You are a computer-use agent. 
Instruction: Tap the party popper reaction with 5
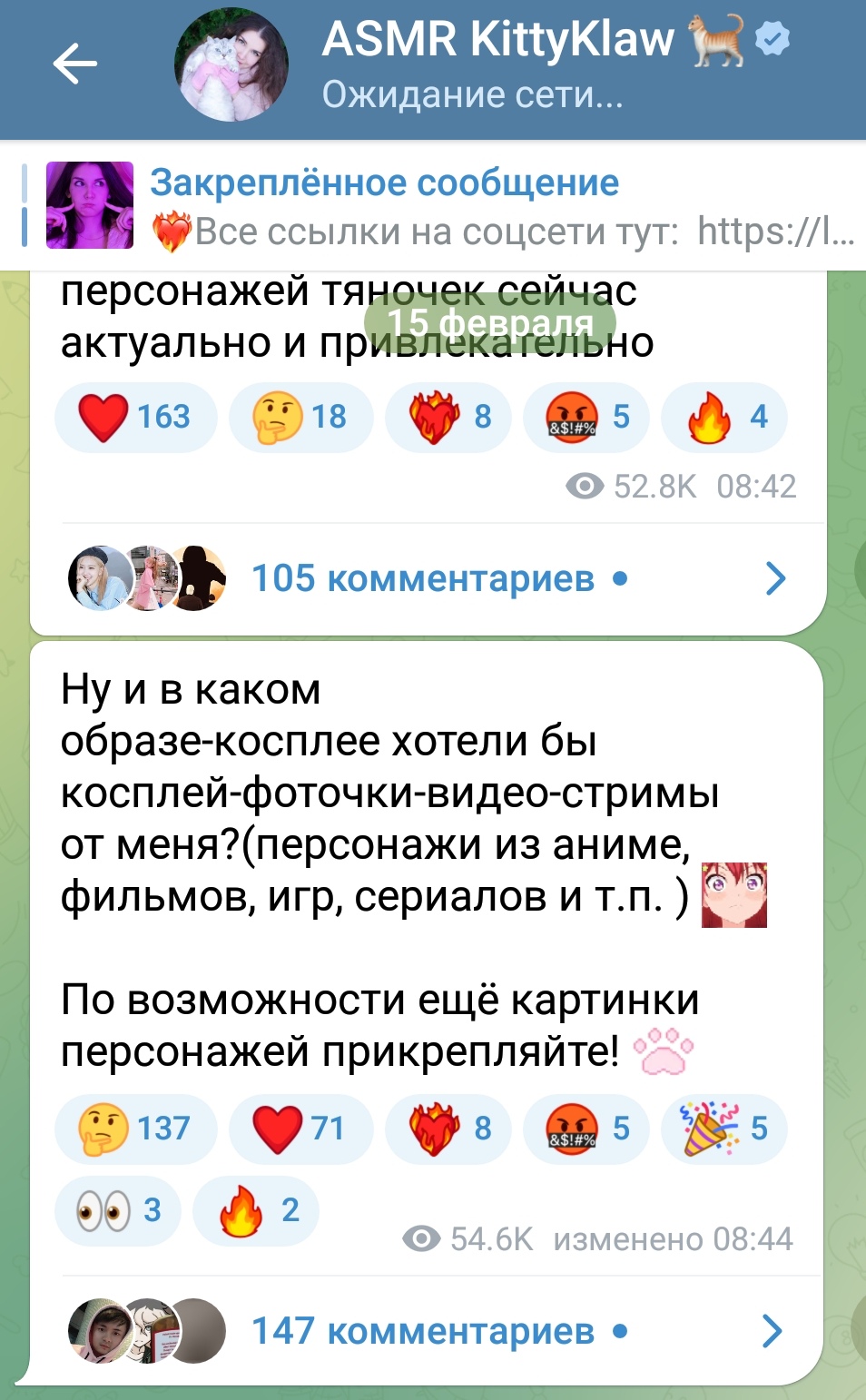(724, 1129)
